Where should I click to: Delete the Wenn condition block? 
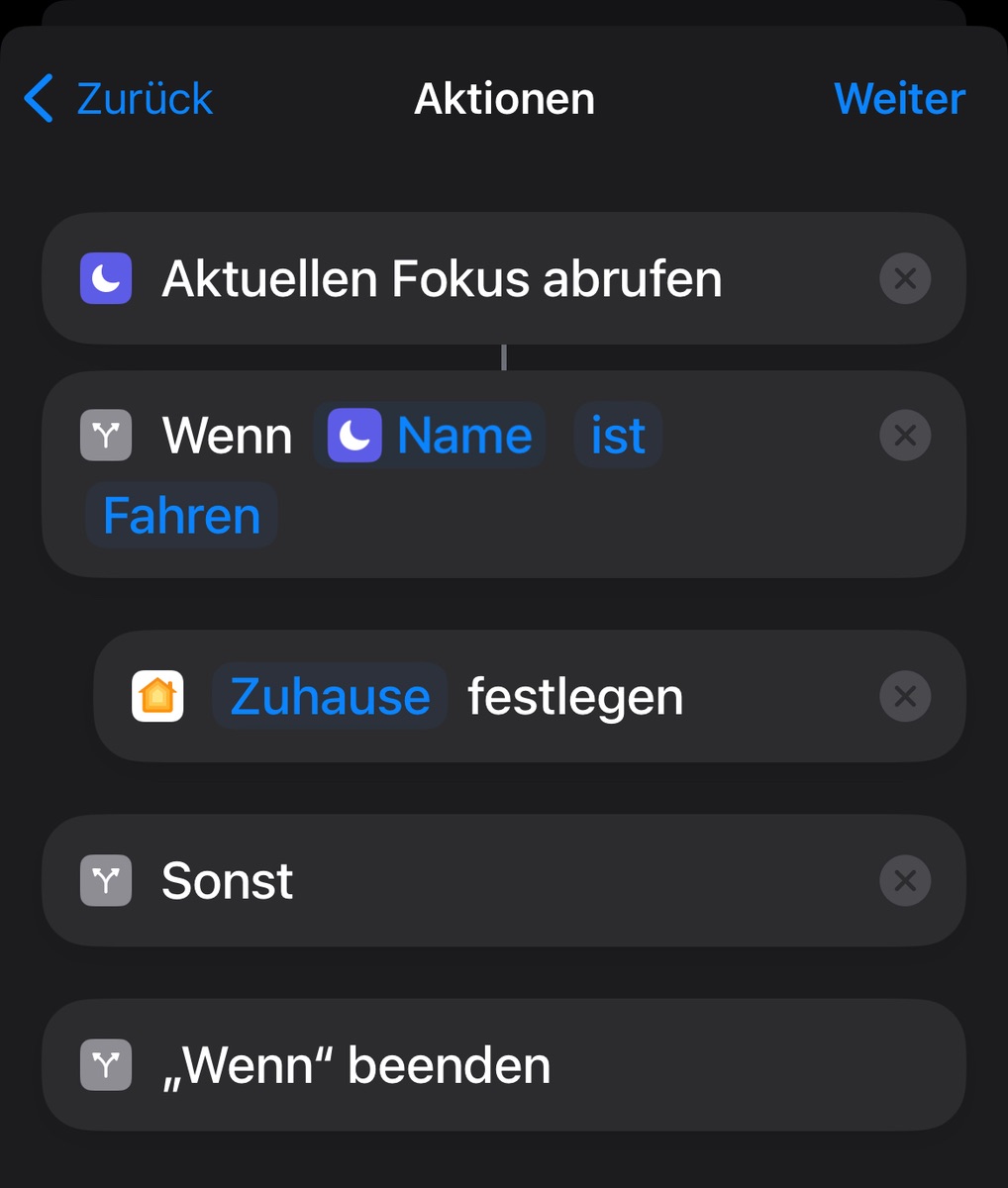[904, 436]
